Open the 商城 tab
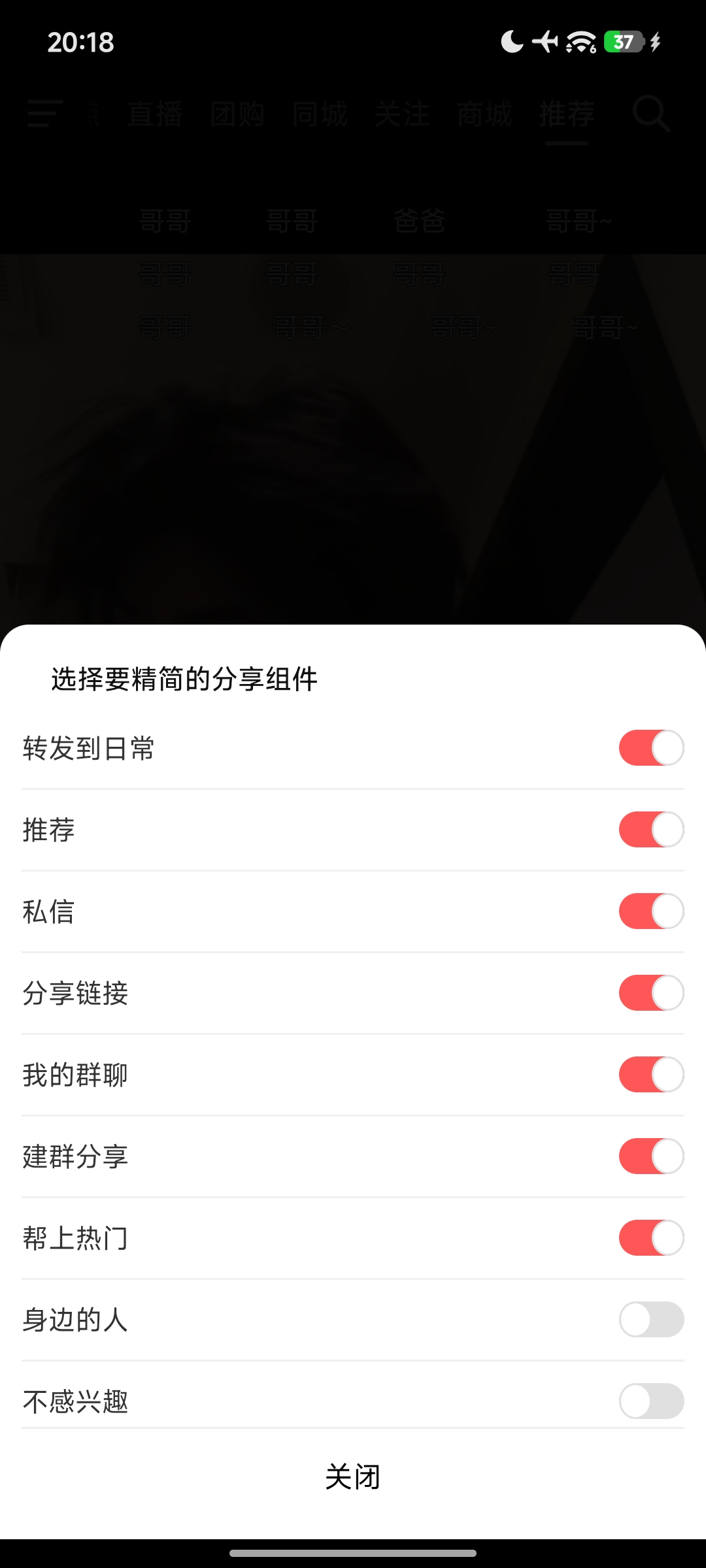This screenshot has width=706, height=1568. [484, 114]
